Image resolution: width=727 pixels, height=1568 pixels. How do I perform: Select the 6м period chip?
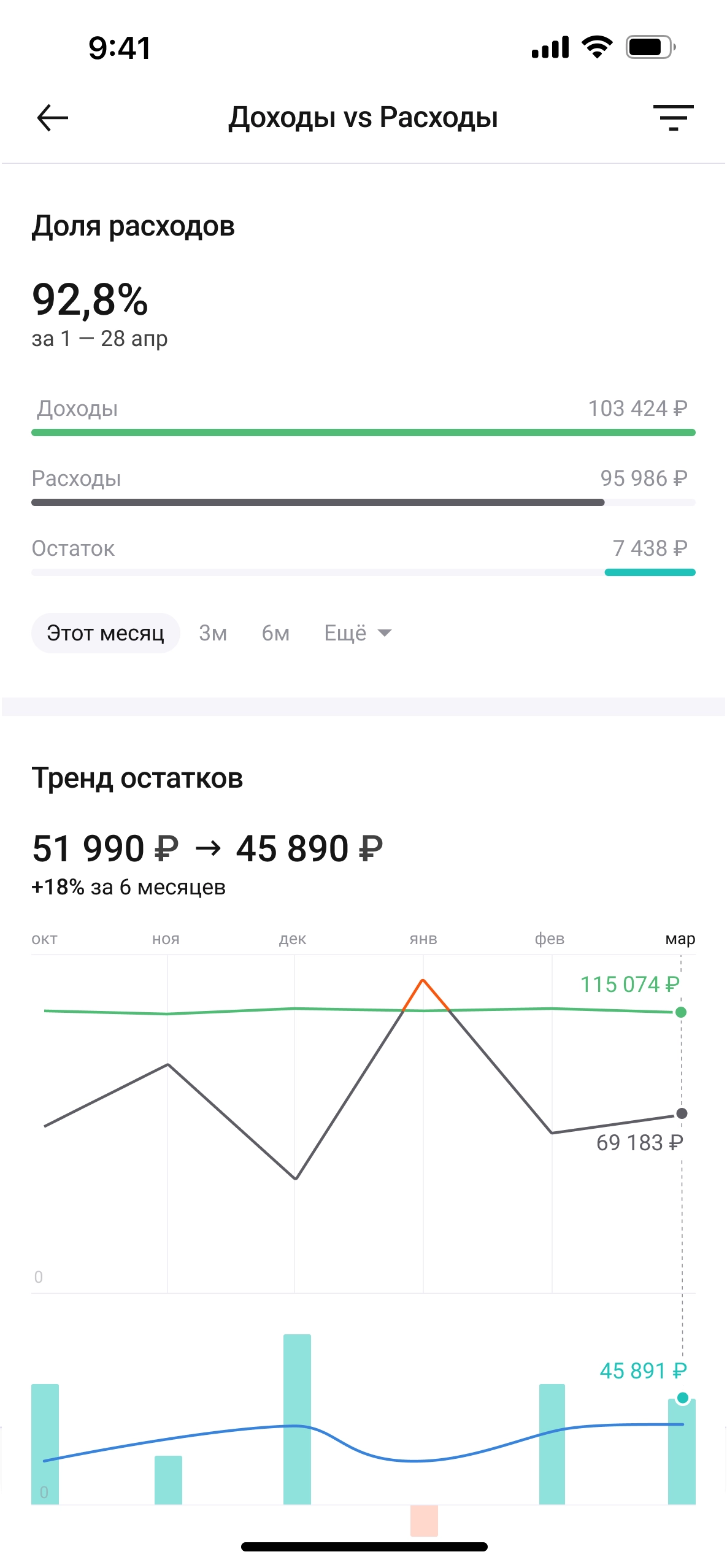point(274,633)
